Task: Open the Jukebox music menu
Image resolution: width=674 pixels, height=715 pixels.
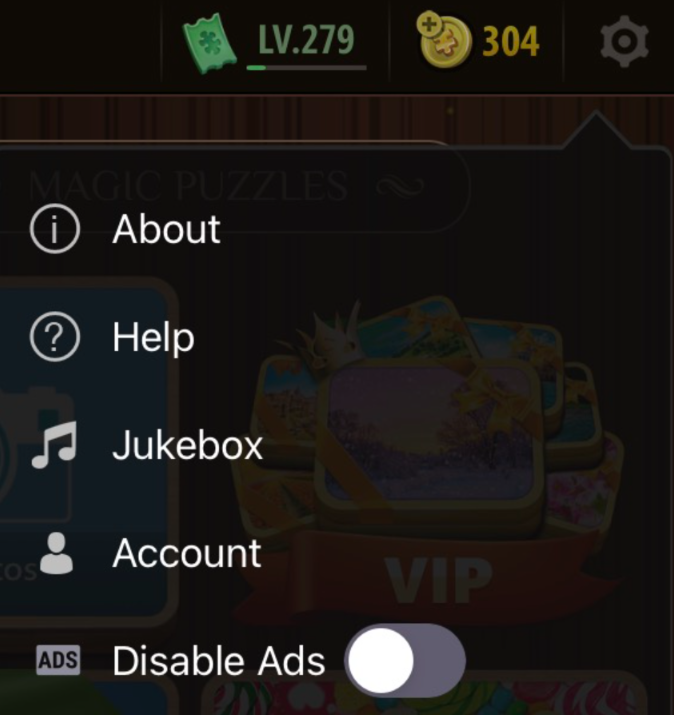Action: [187, 446]
